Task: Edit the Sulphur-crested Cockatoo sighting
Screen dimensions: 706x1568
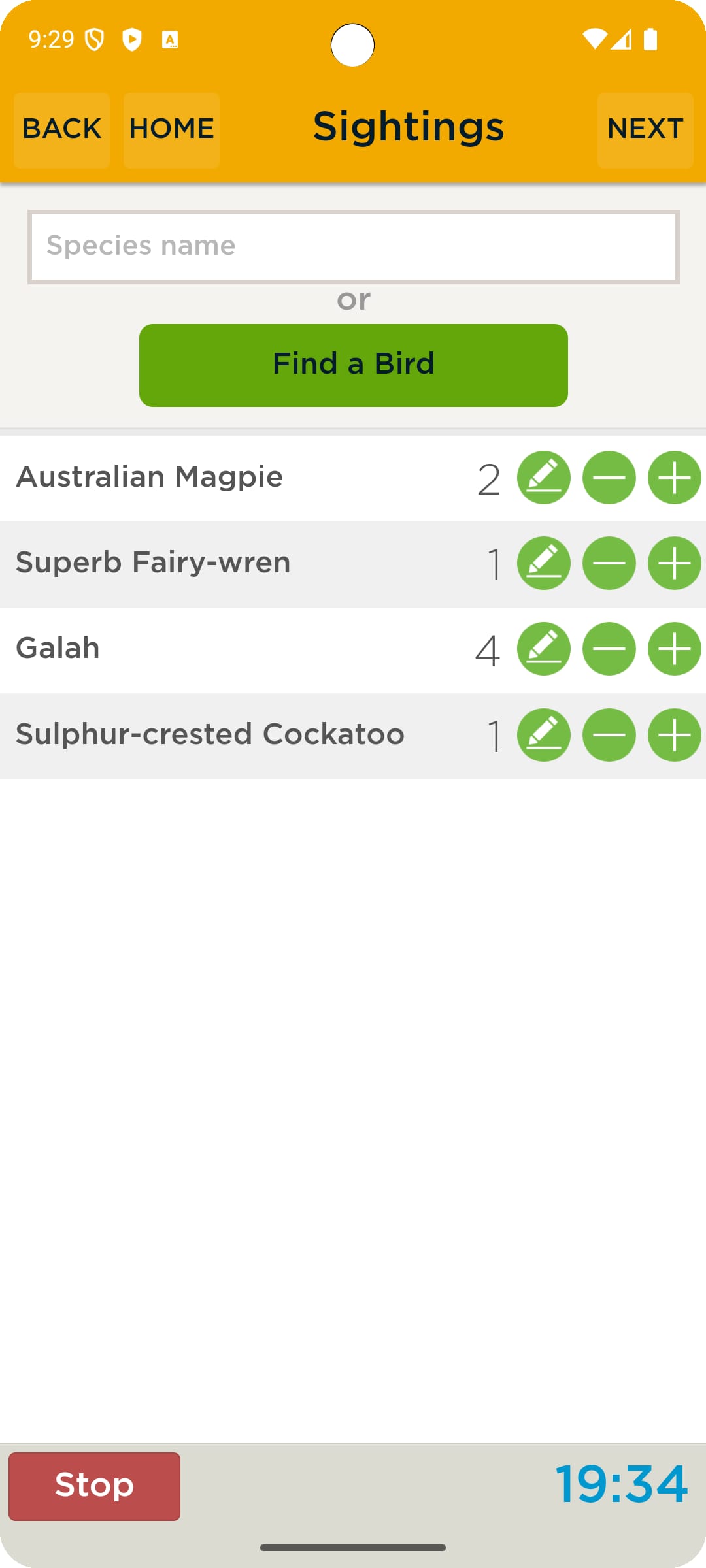Action: 544,735
